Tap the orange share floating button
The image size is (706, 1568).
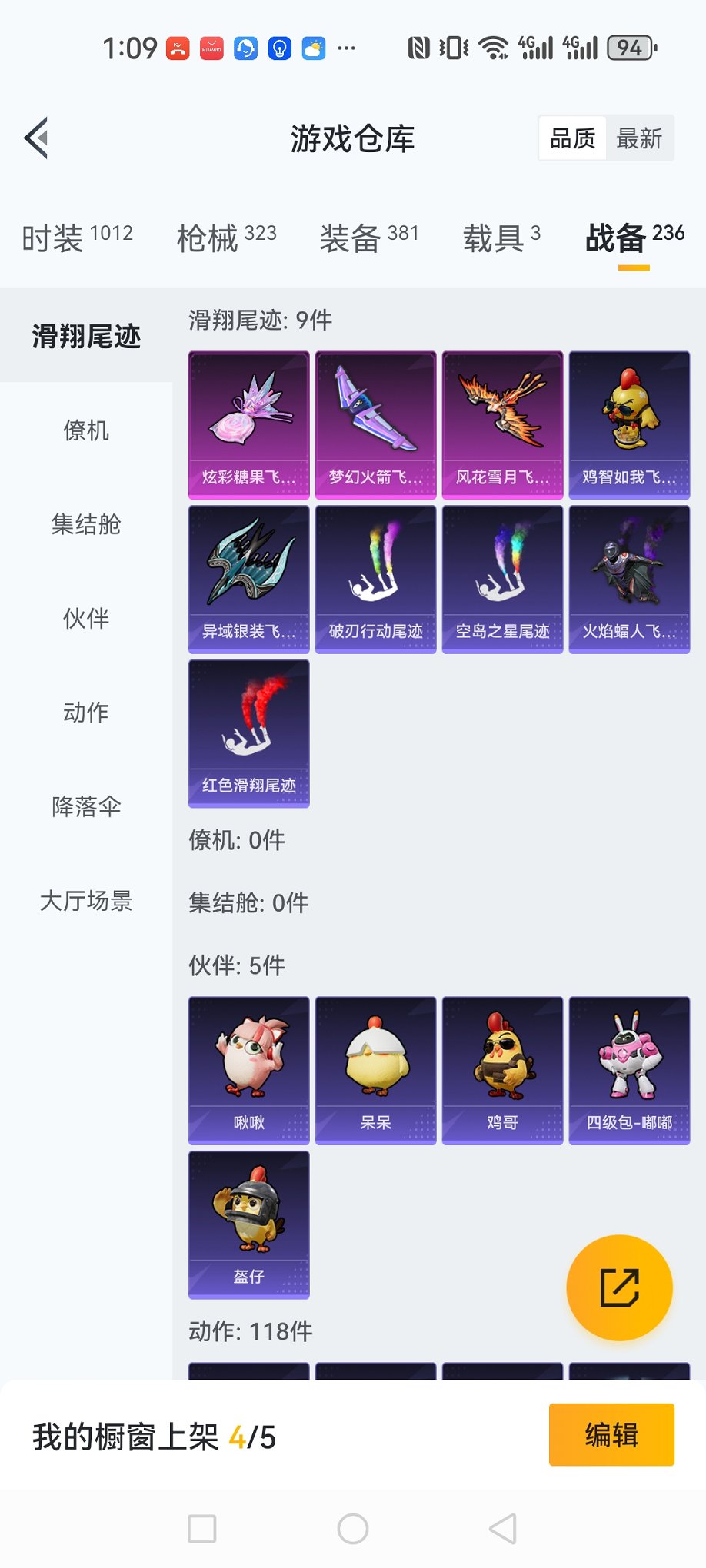619,1287
